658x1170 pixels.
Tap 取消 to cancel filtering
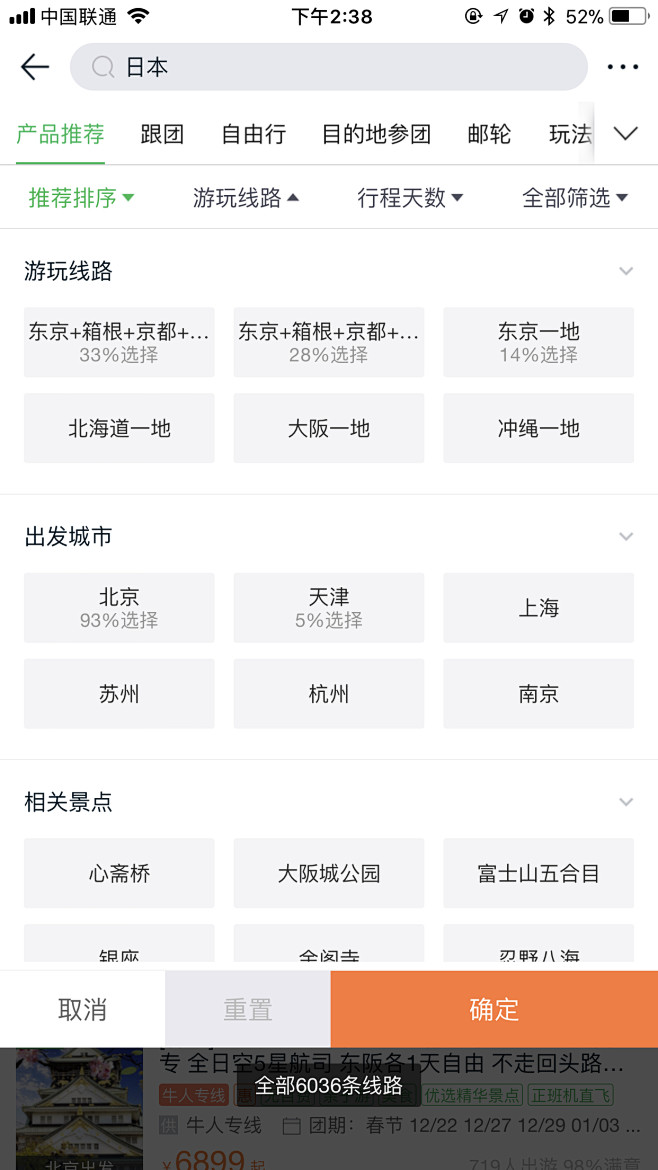tap(82, 1009)
